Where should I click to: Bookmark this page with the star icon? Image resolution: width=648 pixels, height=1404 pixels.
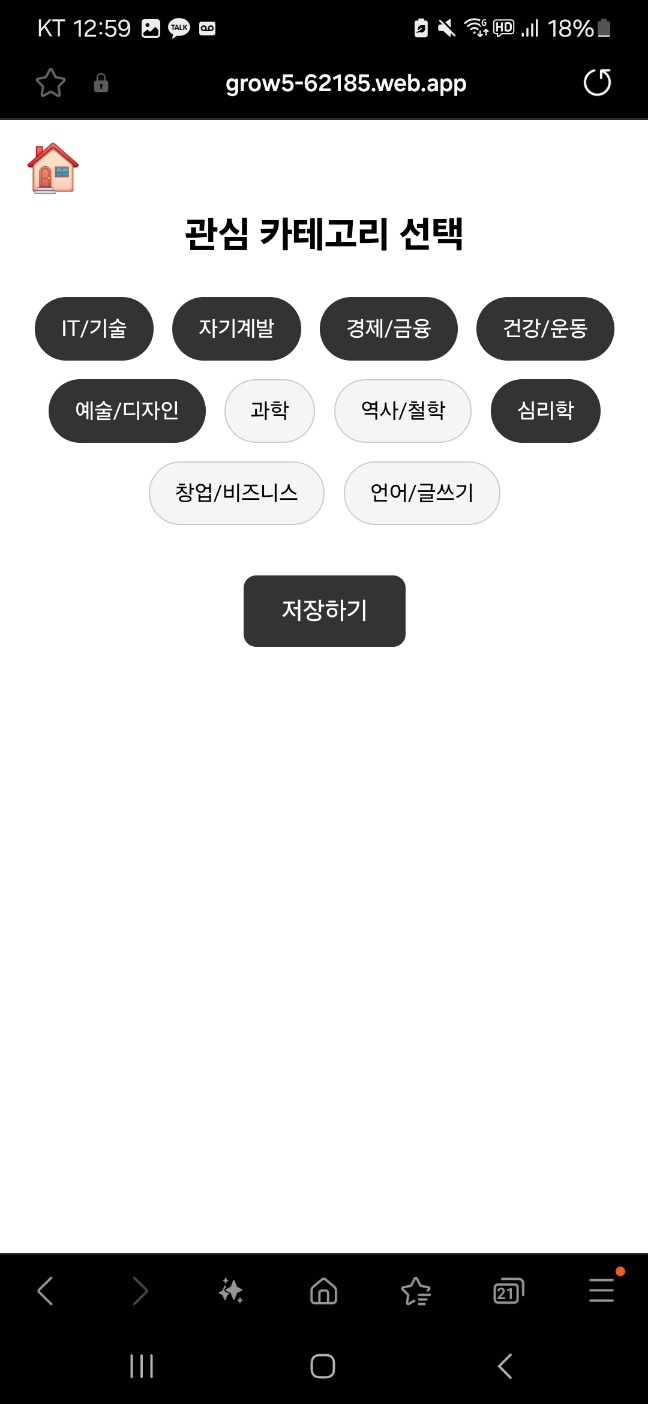[50, 83]
